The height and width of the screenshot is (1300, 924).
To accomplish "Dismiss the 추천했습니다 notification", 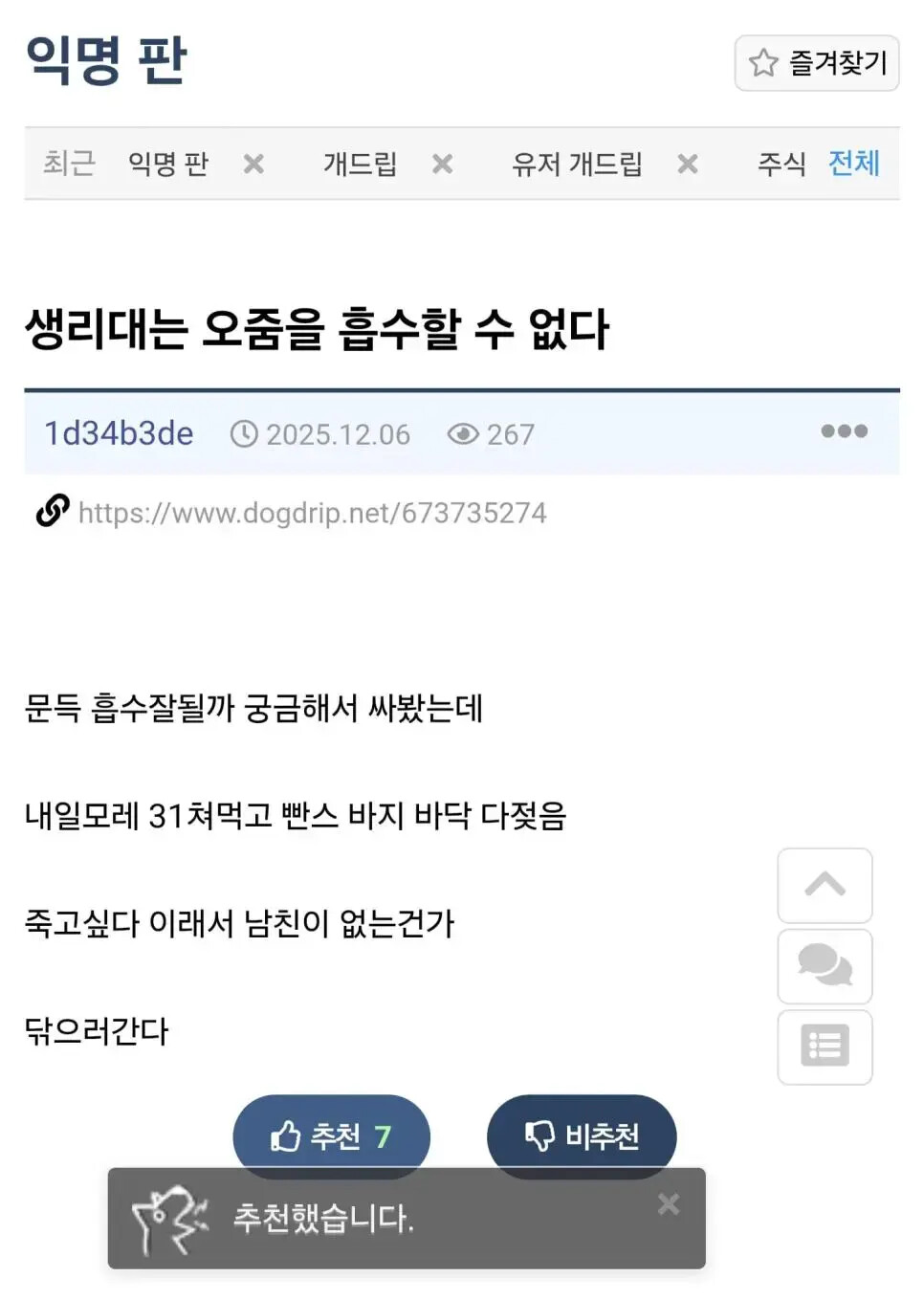I will 669,1204.
